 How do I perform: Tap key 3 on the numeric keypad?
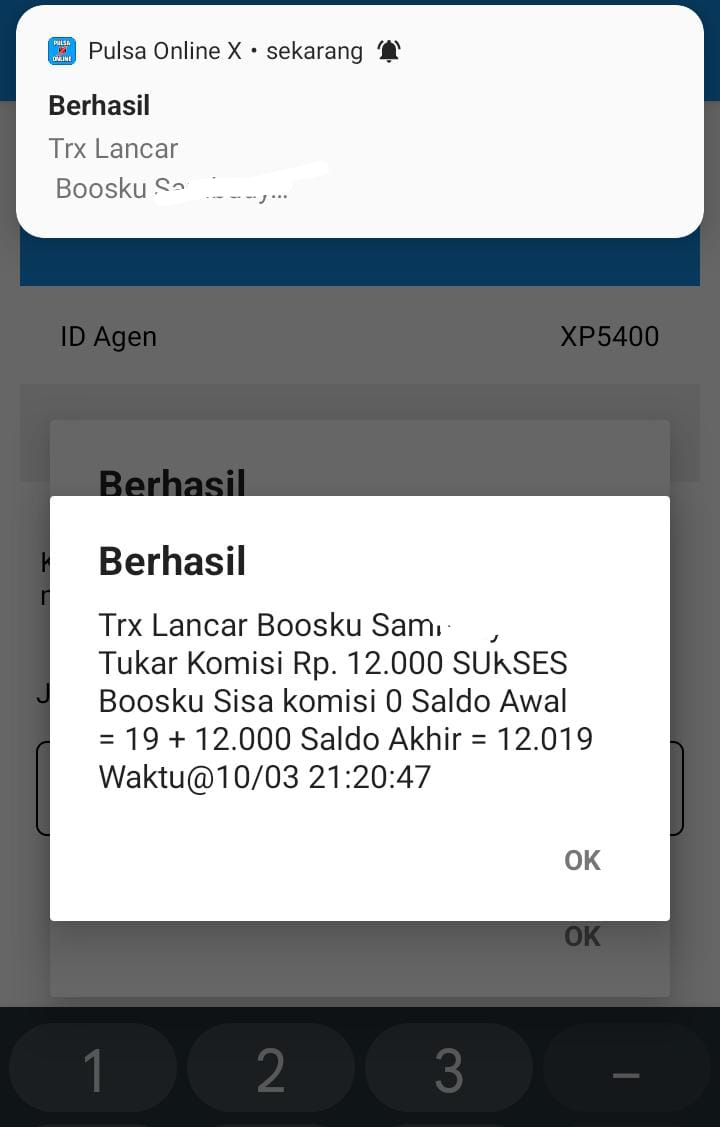pyautogui.click(x=449, y=1070)
